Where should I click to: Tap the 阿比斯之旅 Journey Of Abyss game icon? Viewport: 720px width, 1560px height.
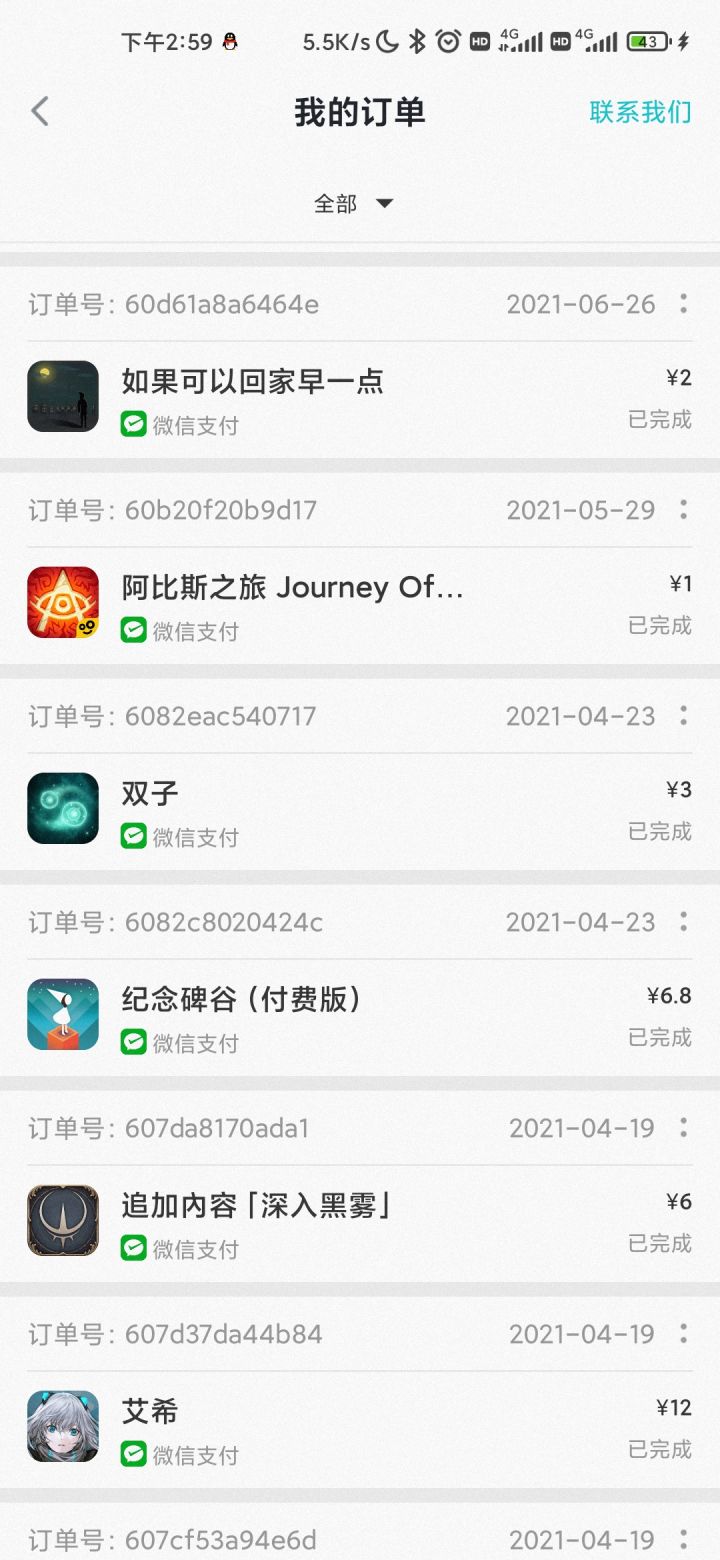(x=62, y=602)
